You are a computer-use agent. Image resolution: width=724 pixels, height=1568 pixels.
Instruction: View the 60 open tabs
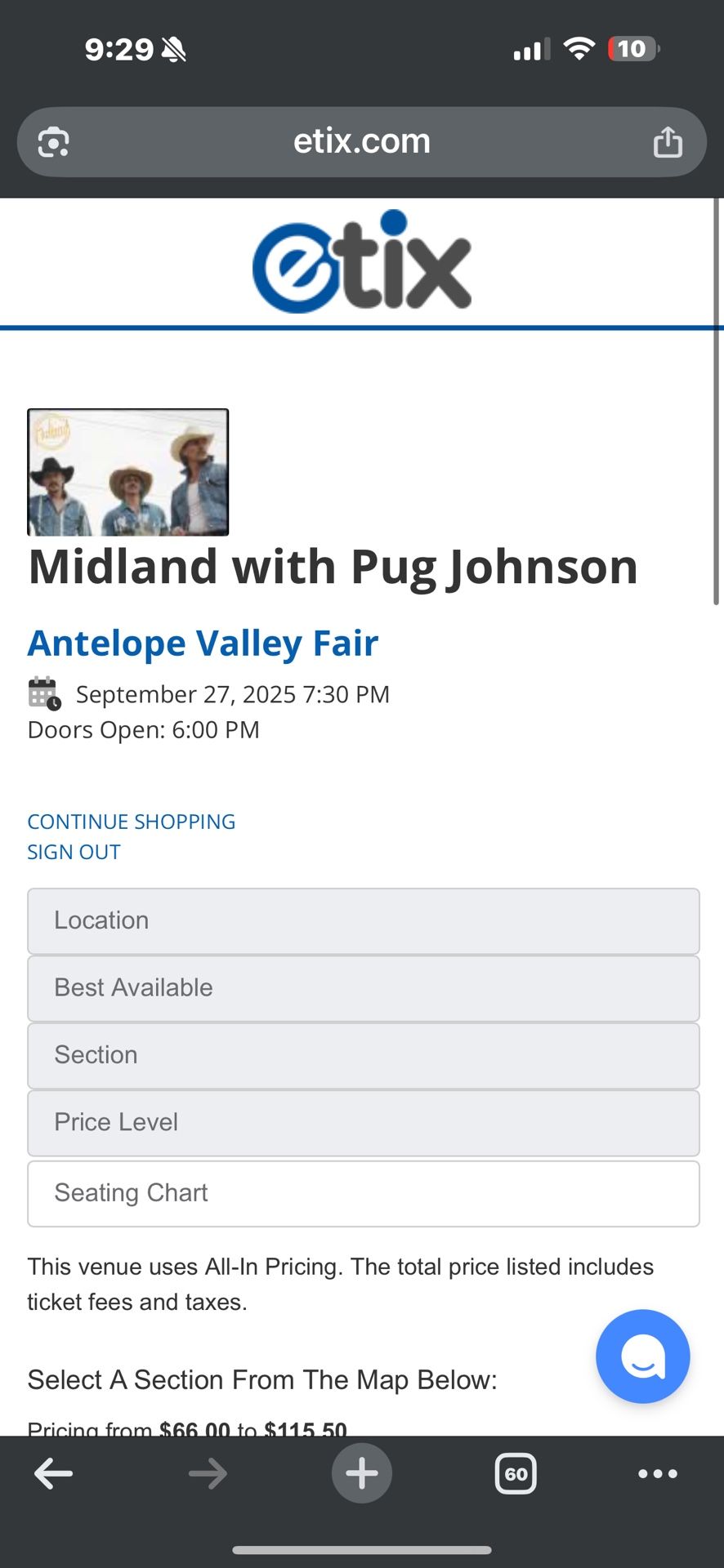click(x=516, y=1474)
